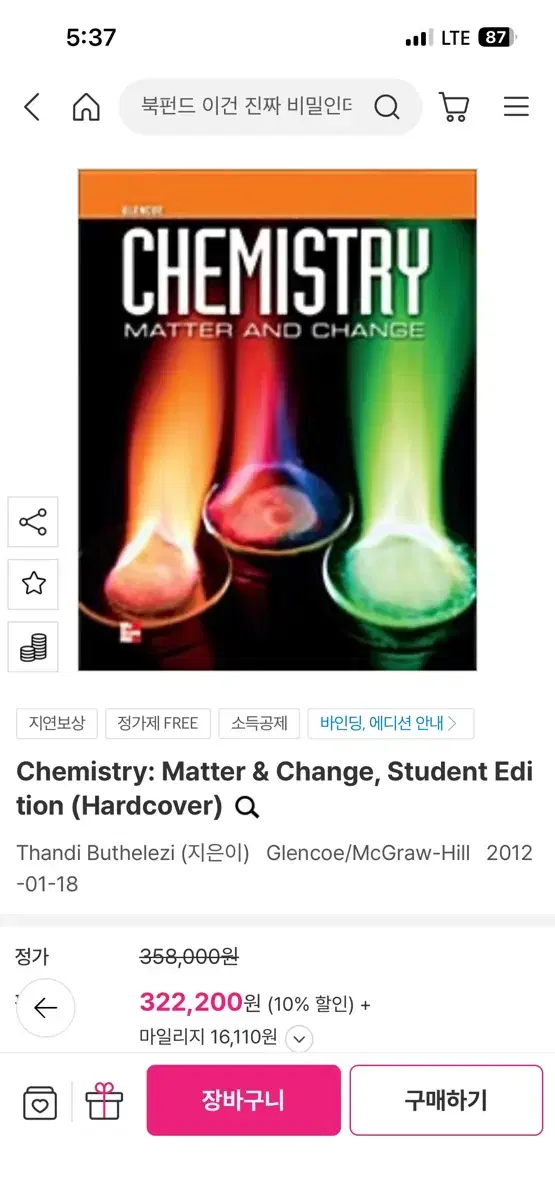Add book to favorites with star icon

click(33, 584)
